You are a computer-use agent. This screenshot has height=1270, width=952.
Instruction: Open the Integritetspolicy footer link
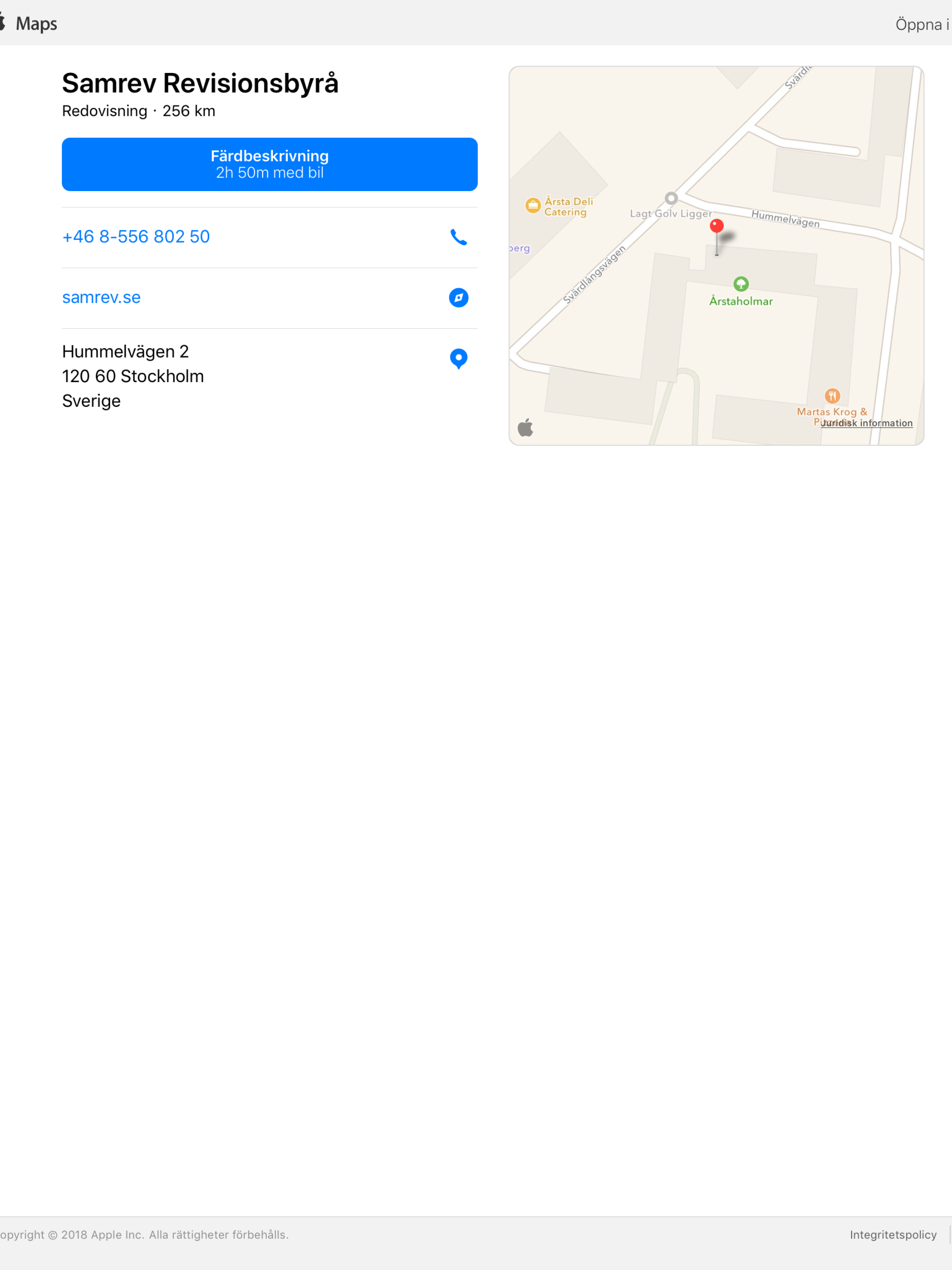(893, 1234)
